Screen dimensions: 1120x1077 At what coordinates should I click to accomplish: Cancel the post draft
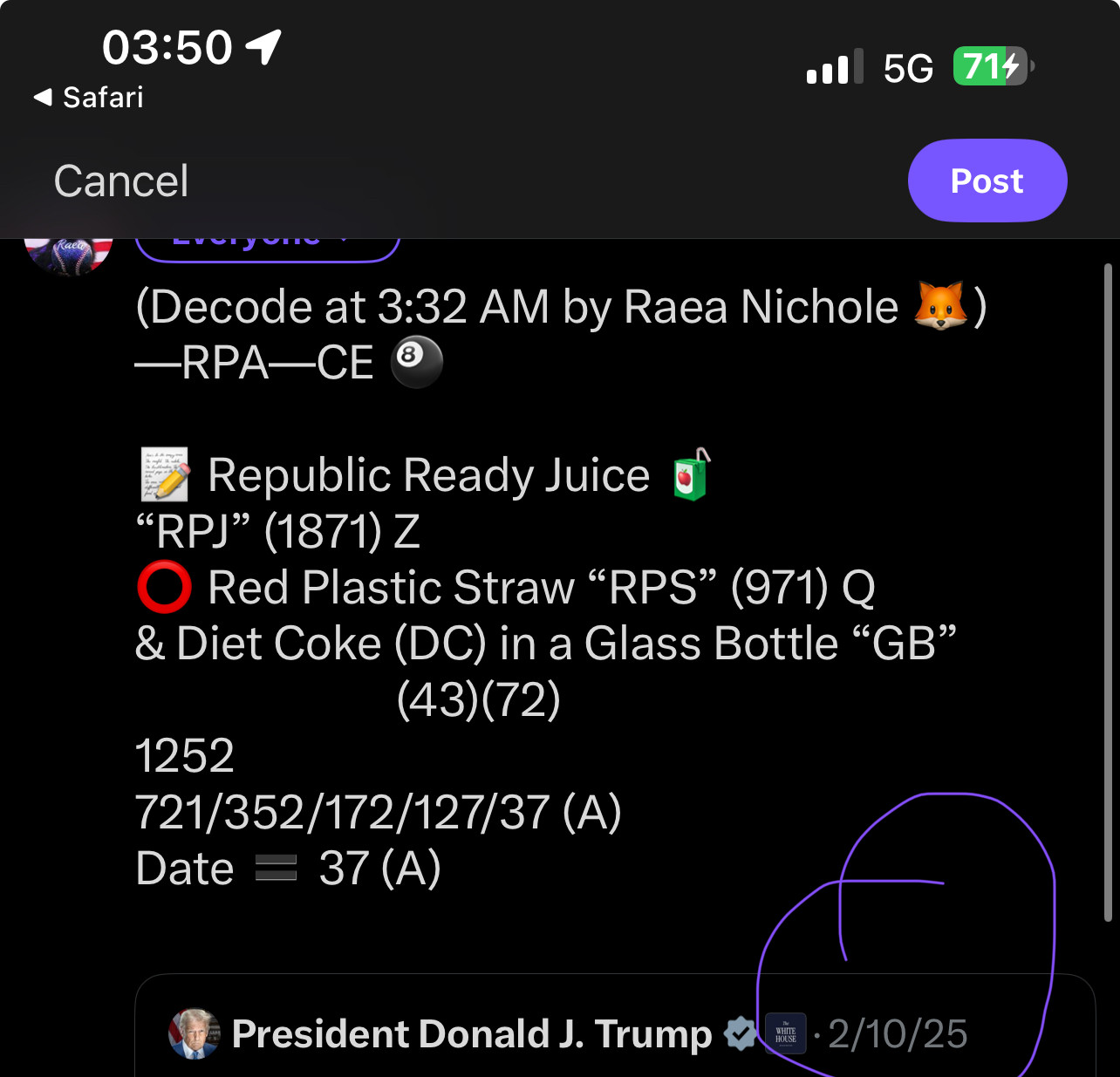tap(121, 181)
